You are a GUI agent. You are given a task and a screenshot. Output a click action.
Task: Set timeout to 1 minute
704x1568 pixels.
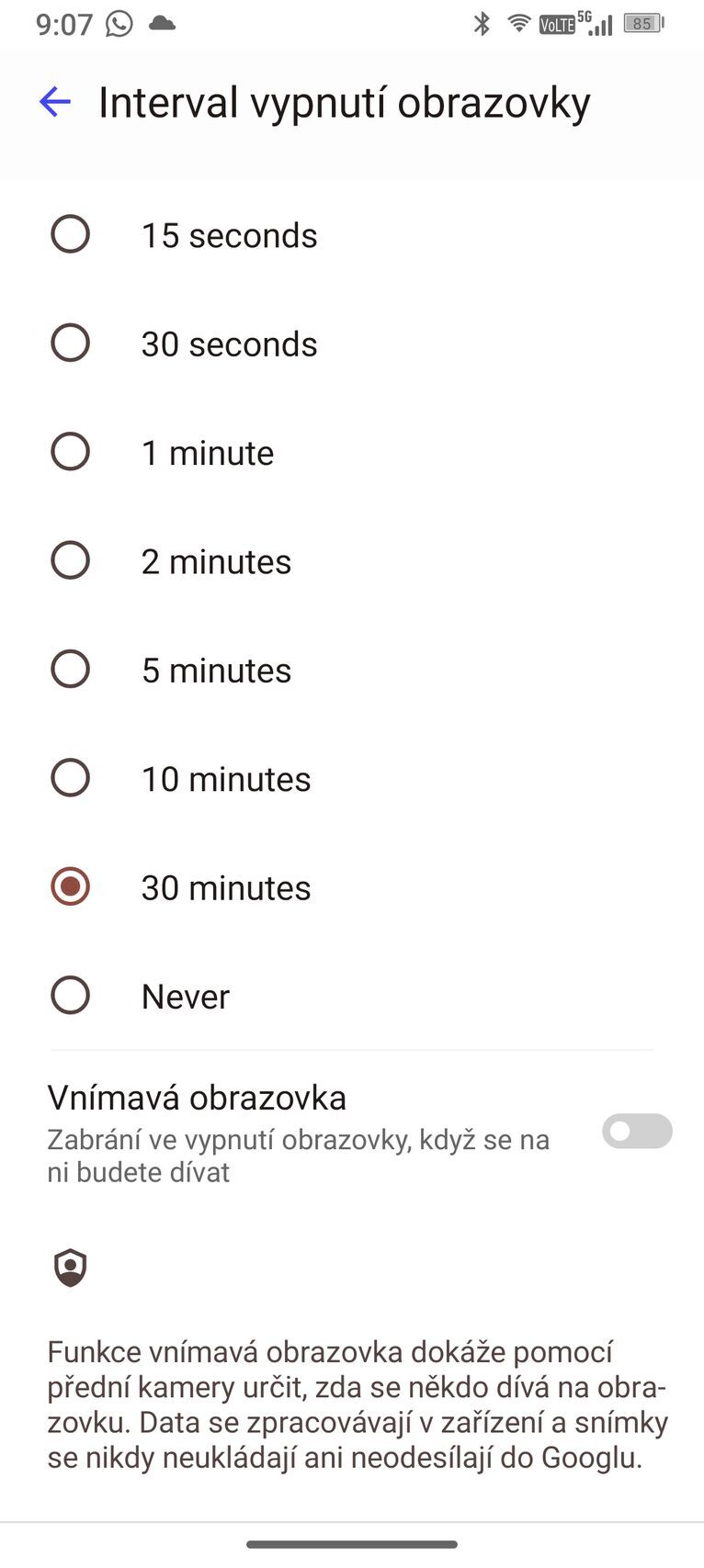71,452
